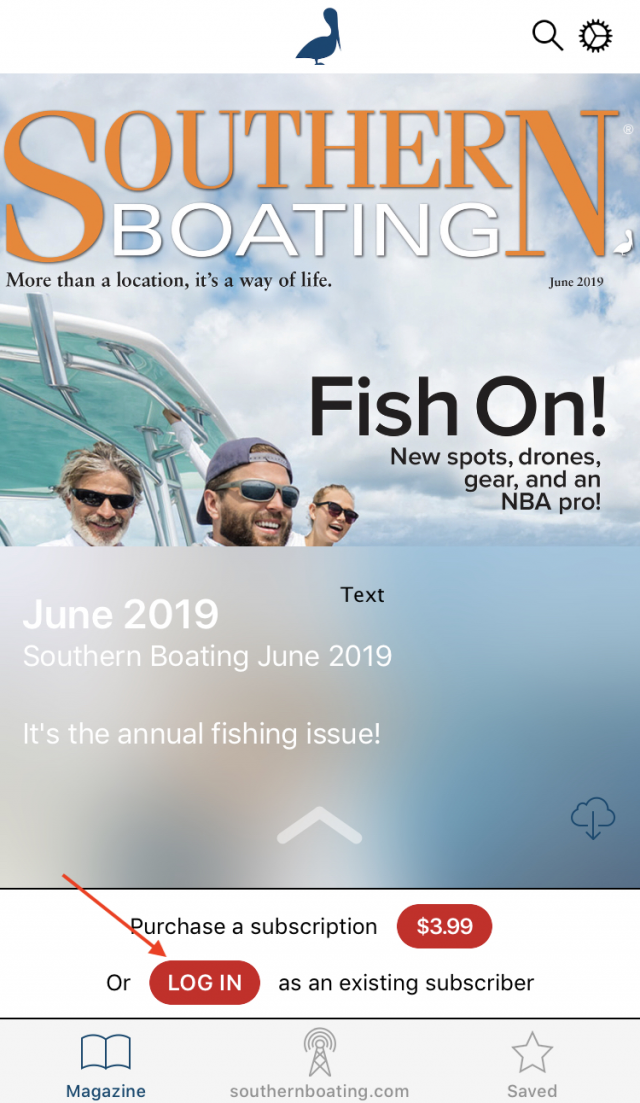This screenshot has width=640, height=1103.
Task: Open the search magnifier icon
Action: pyautogui.click(x=547, y=35)
